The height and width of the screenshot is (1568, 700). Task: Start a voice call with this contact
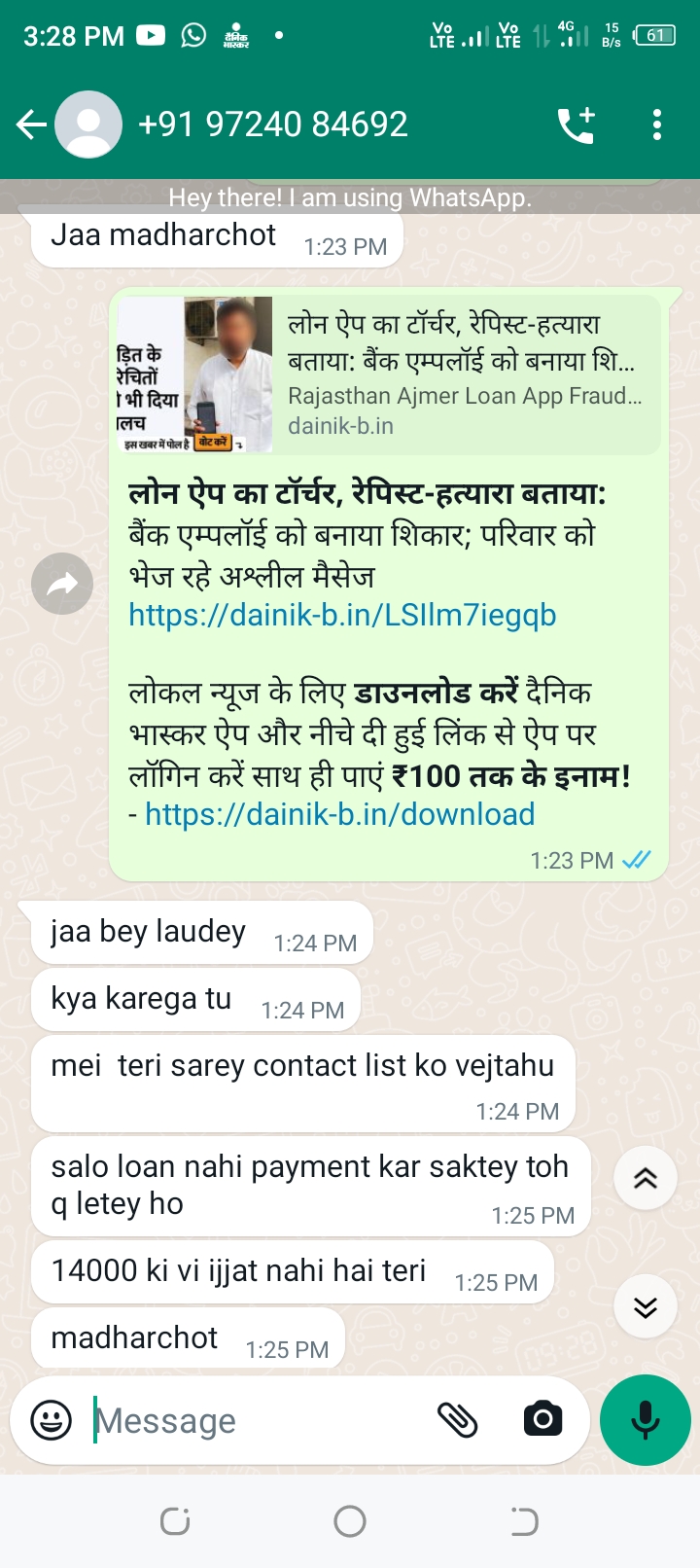click(575, 125)
